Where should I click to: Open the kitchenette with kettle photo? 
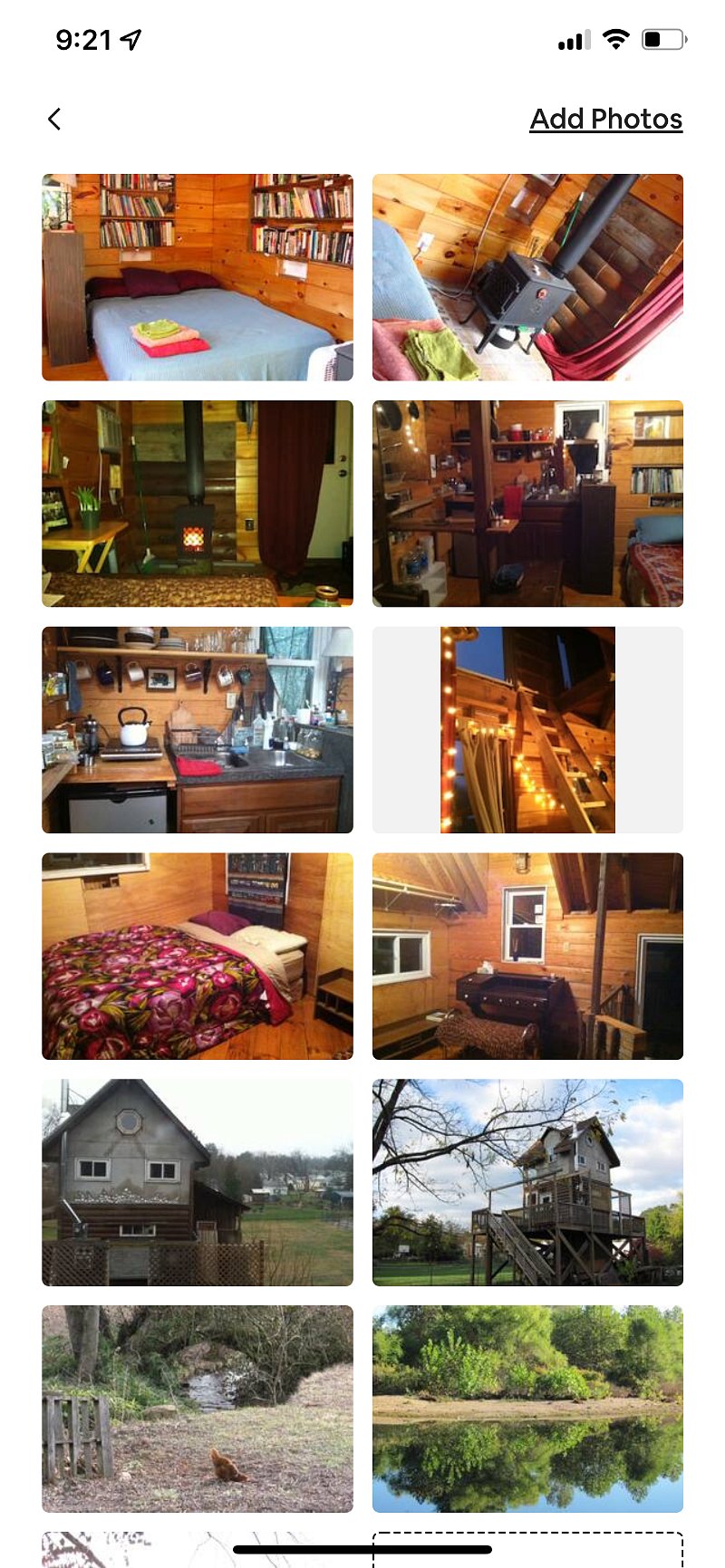tap(198, 730)
